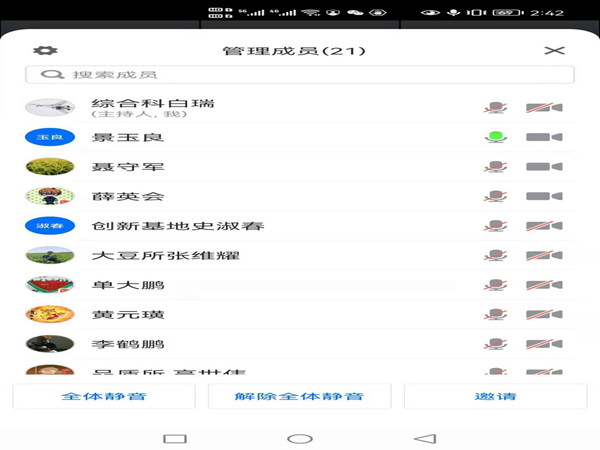This screenshot has width=600, height=450.
Task: Go to home screen via system button
Action: [x=299, y=438]
